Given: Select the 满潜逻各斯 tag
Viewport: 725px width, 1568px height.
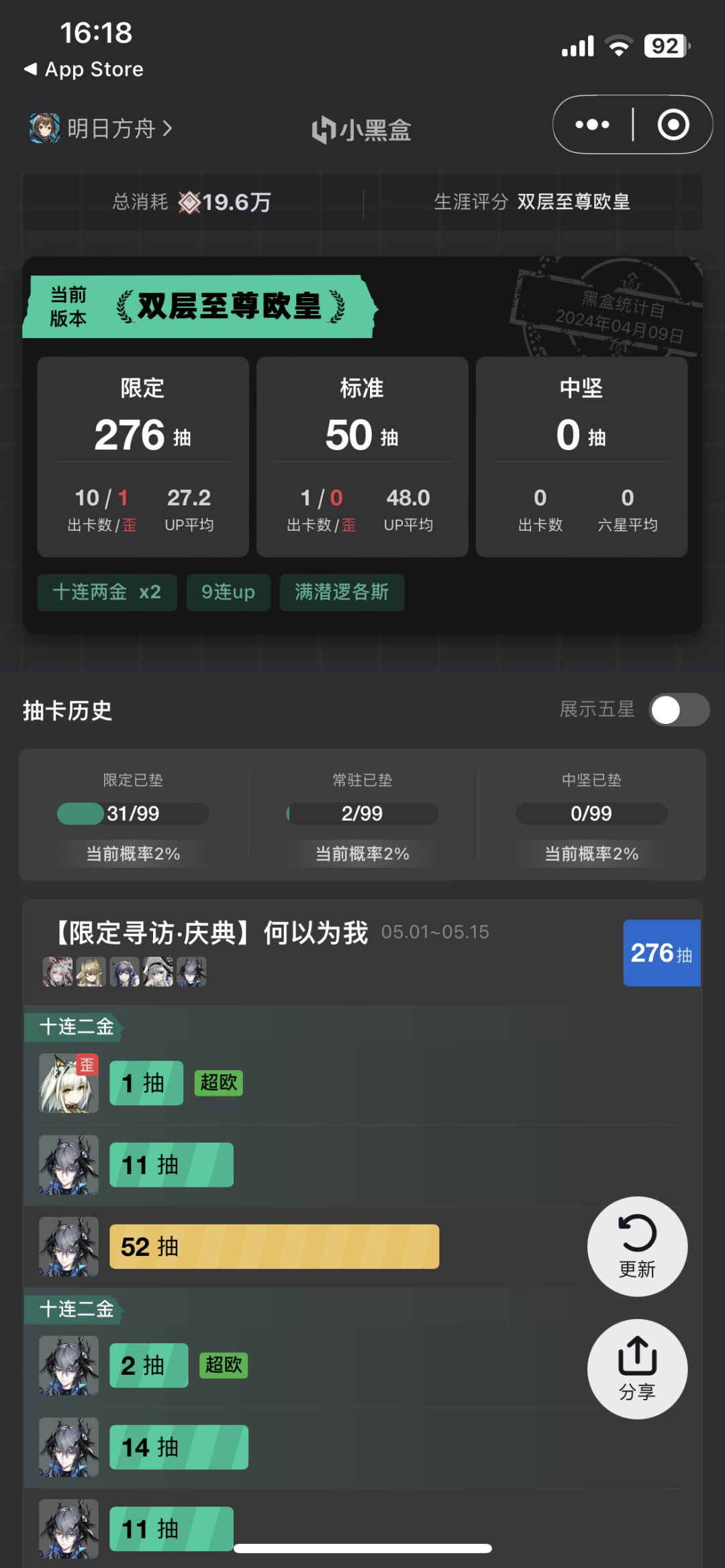Looking at the screenshot, I should tap(342, 592).
